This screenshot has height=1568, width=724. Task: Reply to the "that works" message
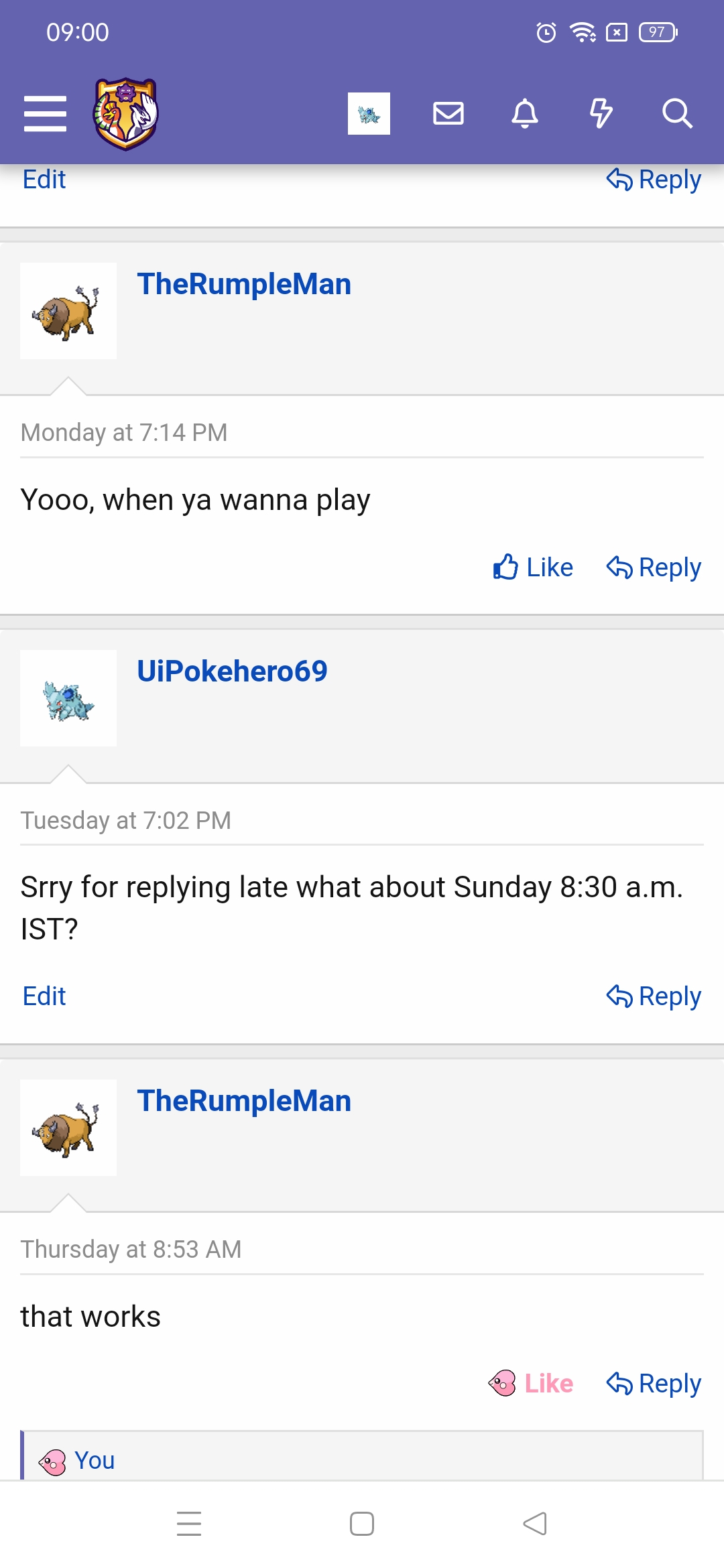point(654,1384)
